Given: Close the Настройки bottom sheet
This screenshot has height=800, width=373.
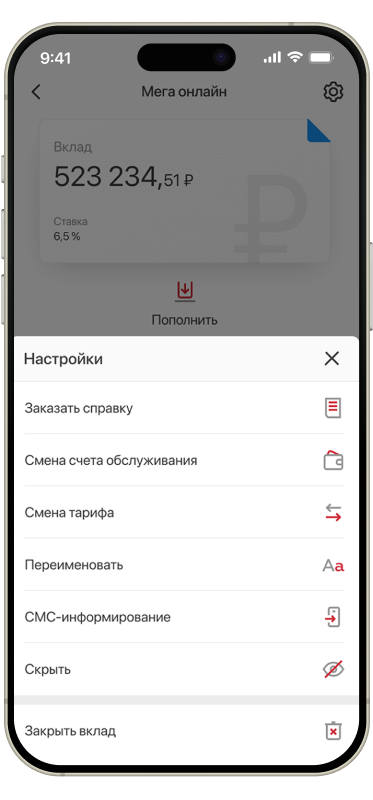Looking at the screenshot, I should click(332, 359).
